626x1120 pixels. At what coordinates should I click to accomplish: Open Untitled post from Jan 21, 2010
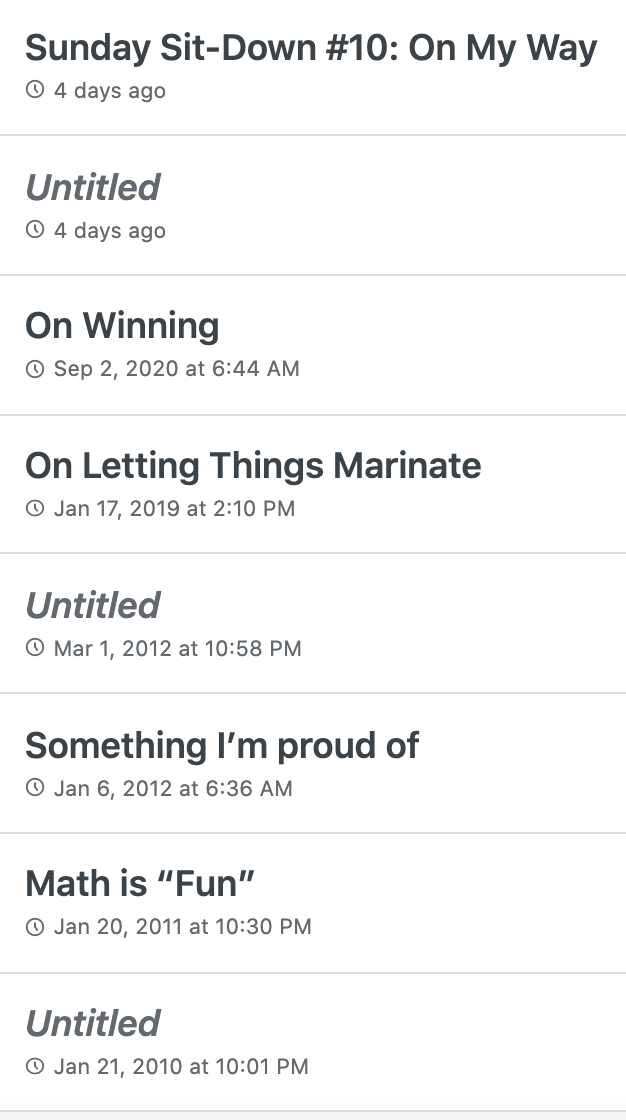pyautogui.click(x=92, y=1024)
